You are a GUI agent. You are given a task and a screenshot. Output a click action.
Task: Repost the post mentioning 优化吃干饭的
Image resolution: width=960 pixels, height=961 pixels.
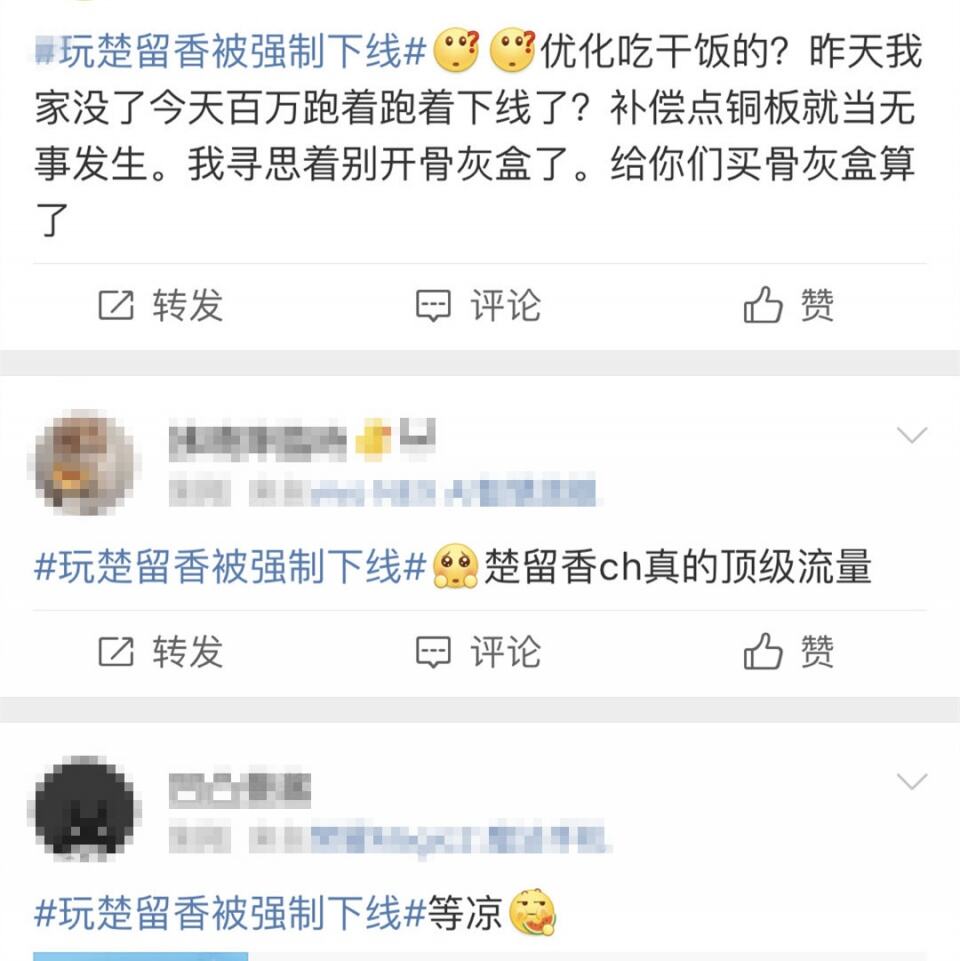[160, 306]
